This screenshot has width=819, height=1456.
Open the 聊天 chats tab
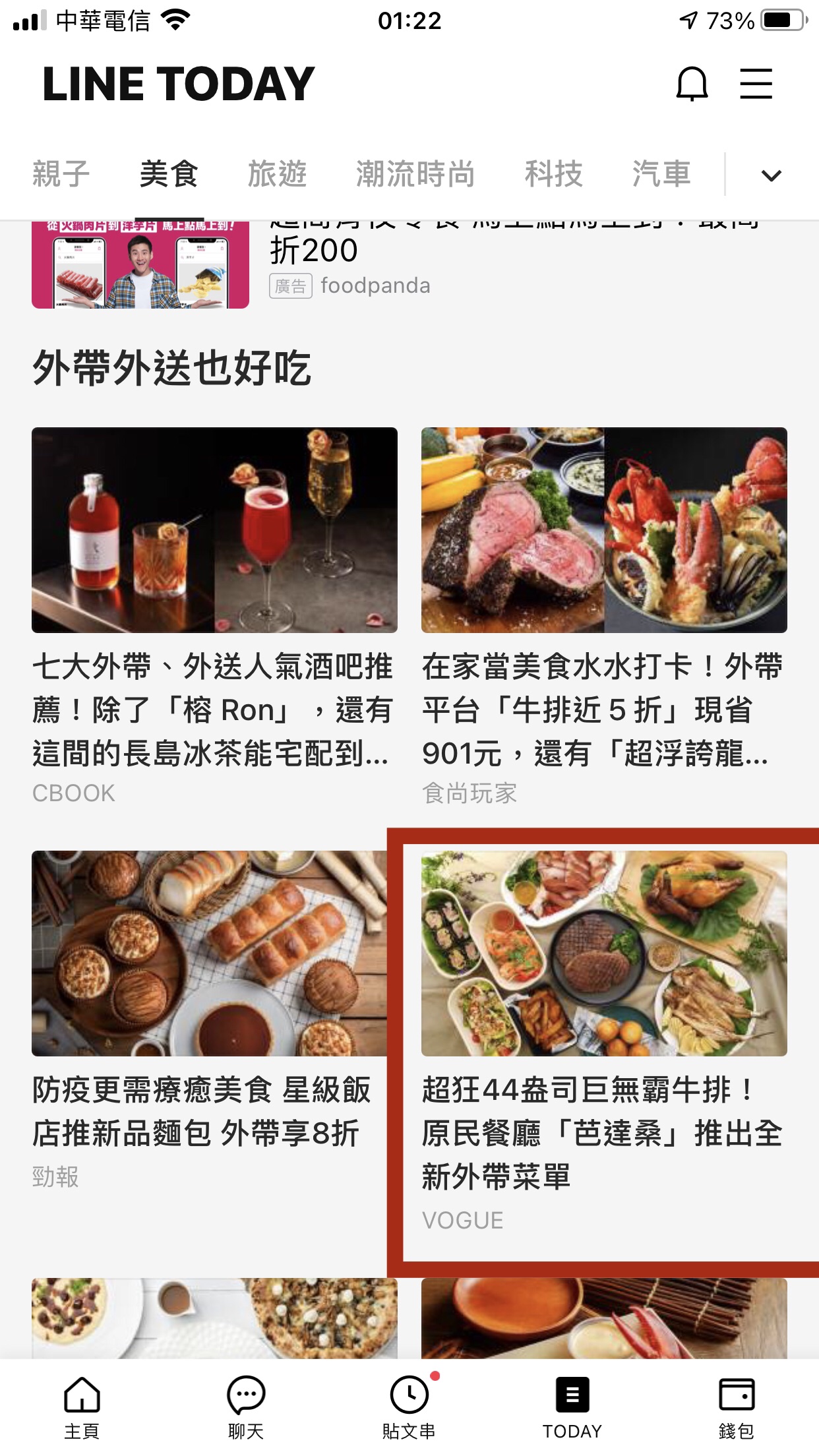pyautogui.click(x=246, y=1407)
